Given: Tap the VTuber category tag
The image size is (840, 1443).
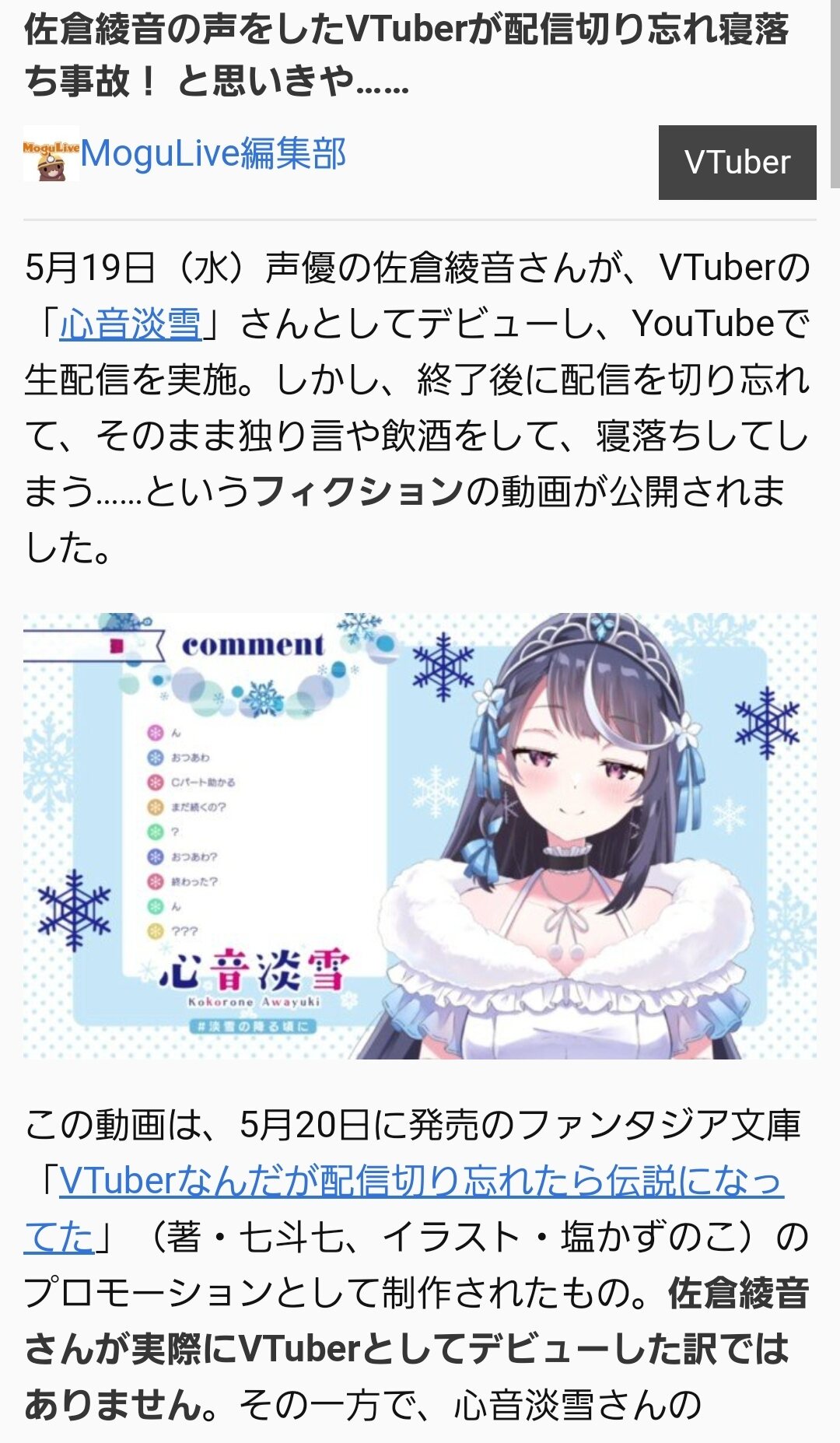Looking at the screenshot, I should coord(737,163).
